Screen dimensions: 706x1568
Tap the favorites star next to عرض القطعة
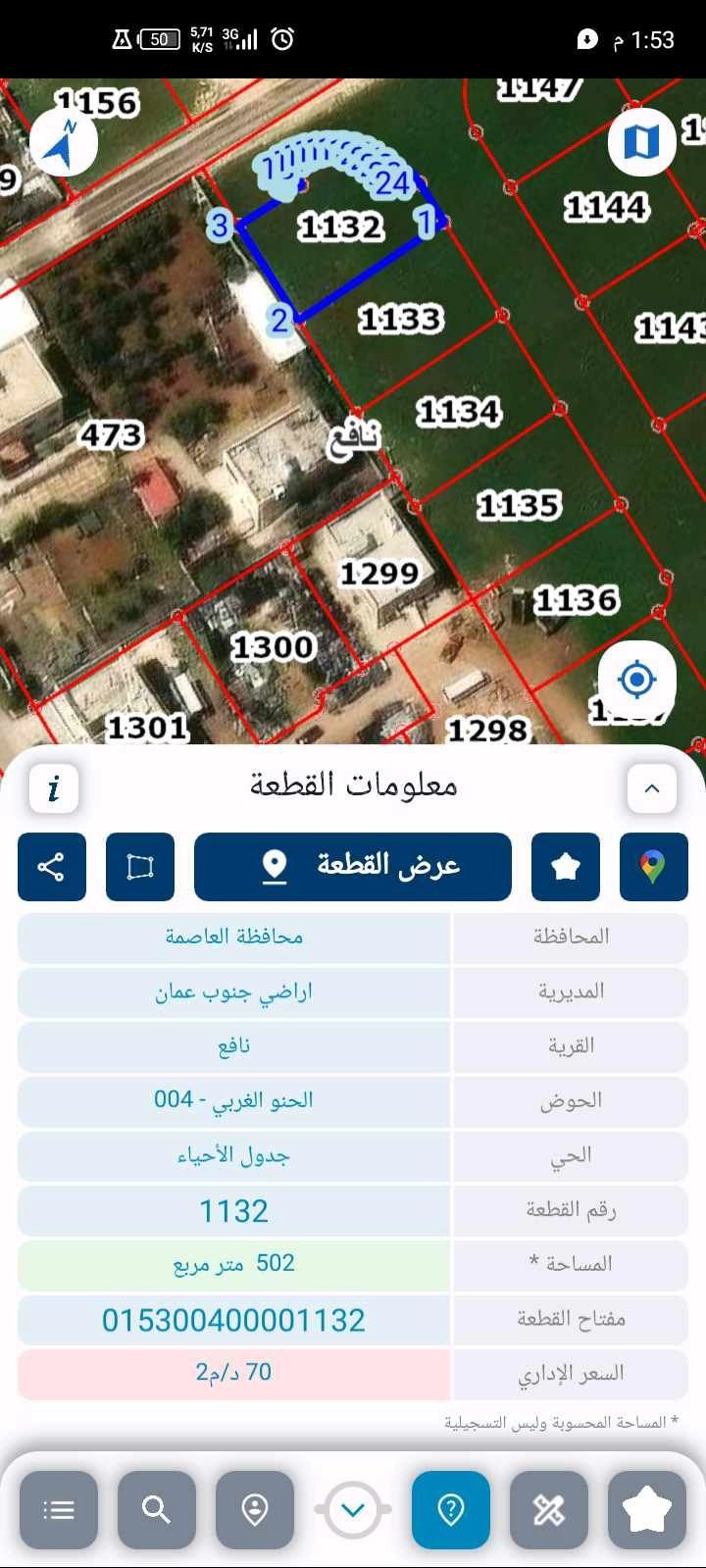coord(565,867)
